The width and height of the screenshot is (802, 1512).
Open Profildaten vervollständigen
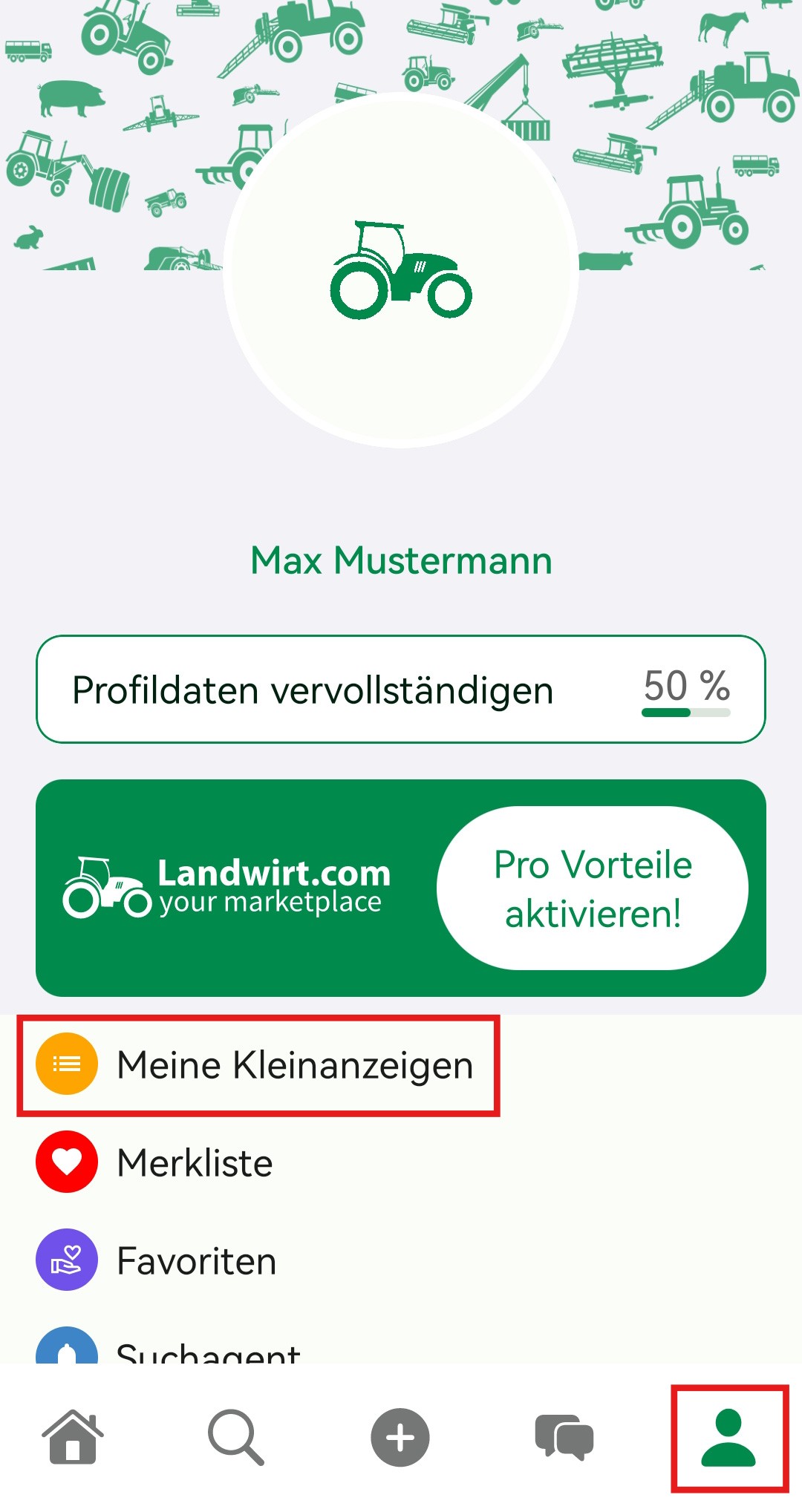click(x=312, y=689)
